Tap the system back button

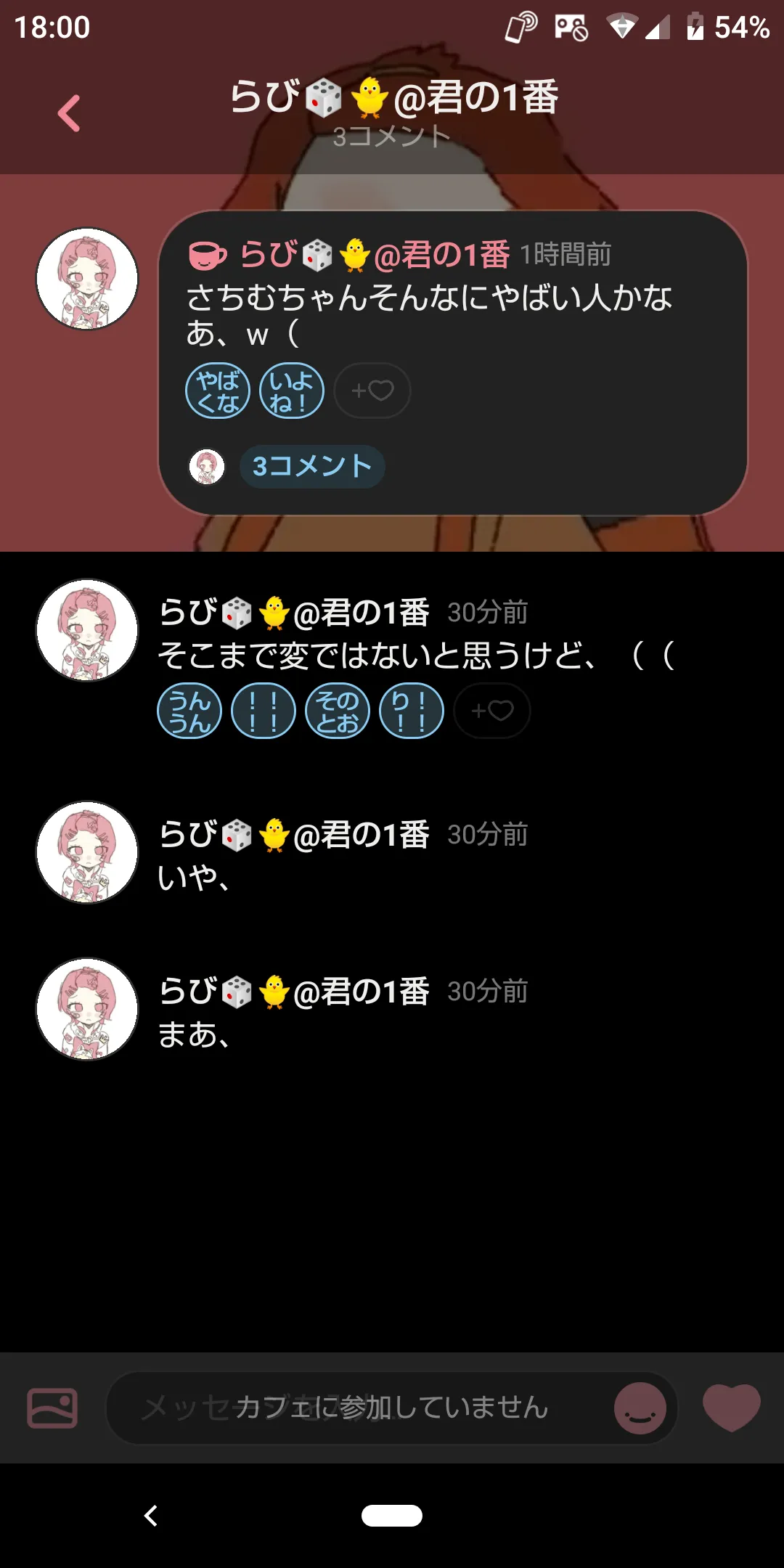(151, 1516)
